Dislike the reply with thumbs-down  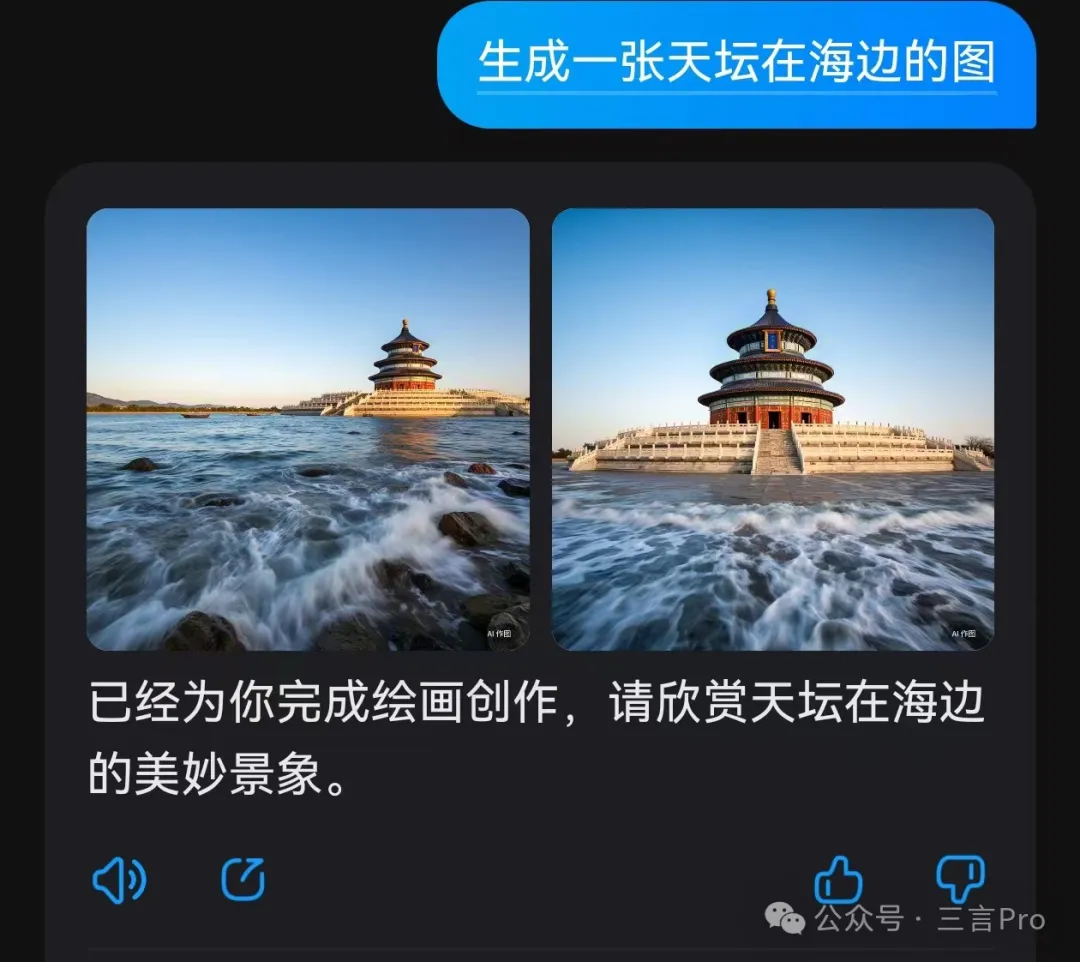tap(959, 879)
